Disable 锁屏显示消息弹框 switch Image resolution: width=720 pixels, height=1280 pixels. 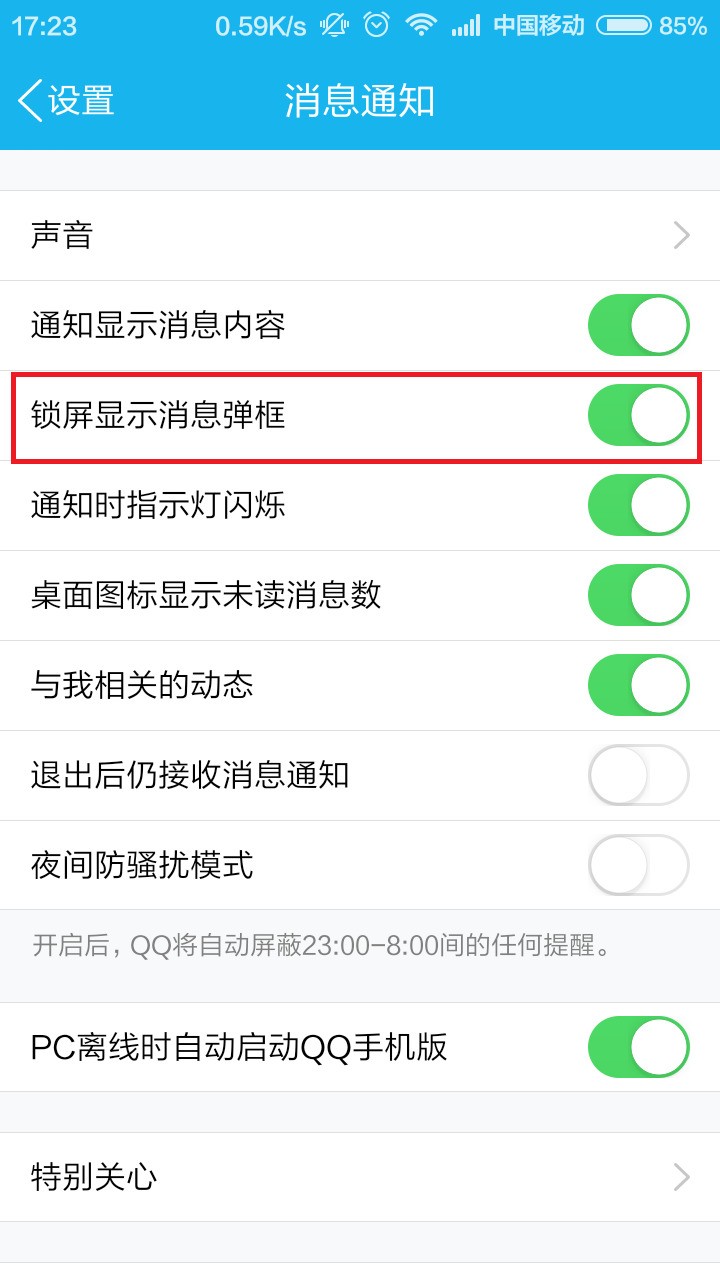639,415
